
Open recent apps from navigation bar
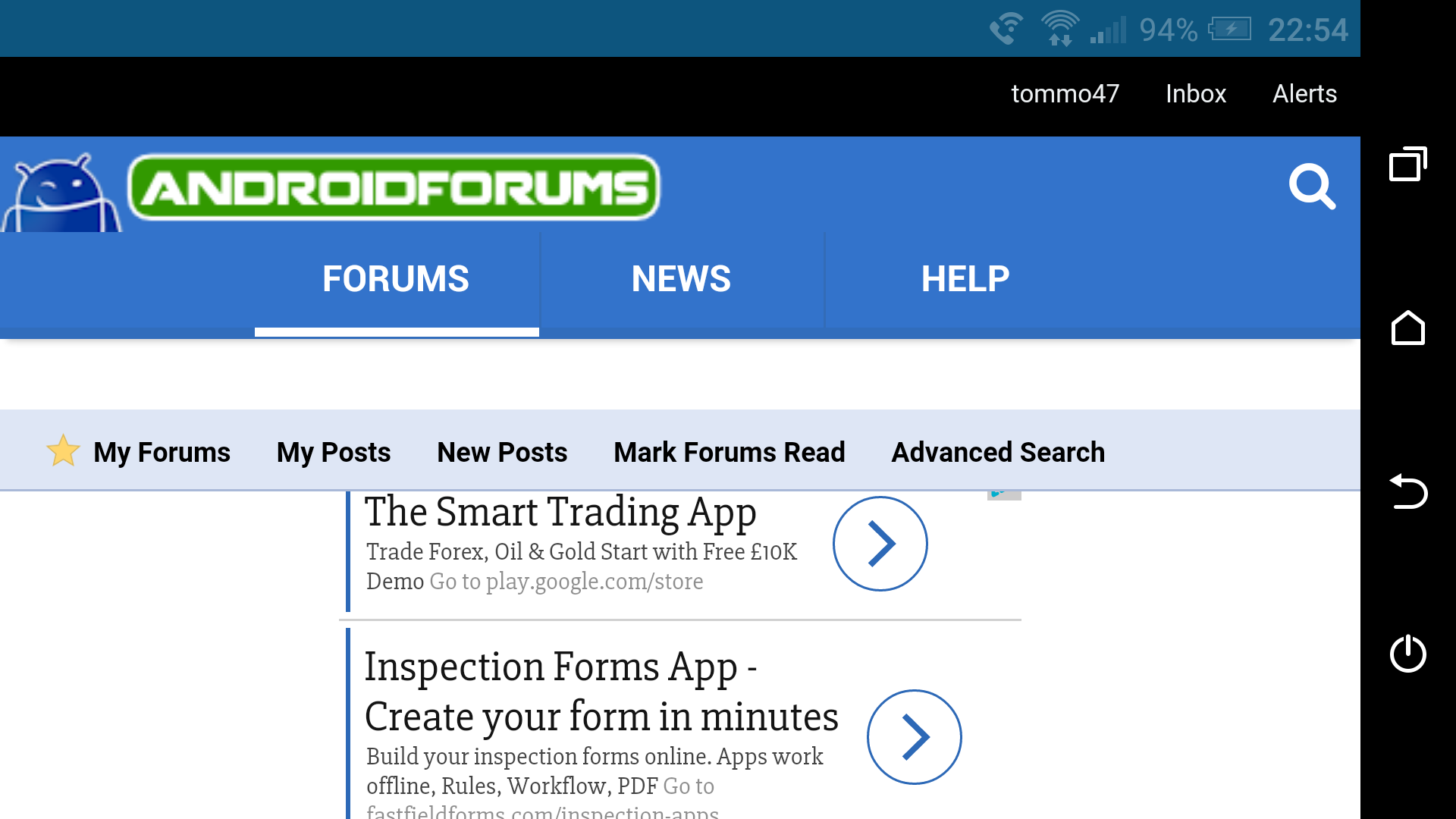[1407, 164]
